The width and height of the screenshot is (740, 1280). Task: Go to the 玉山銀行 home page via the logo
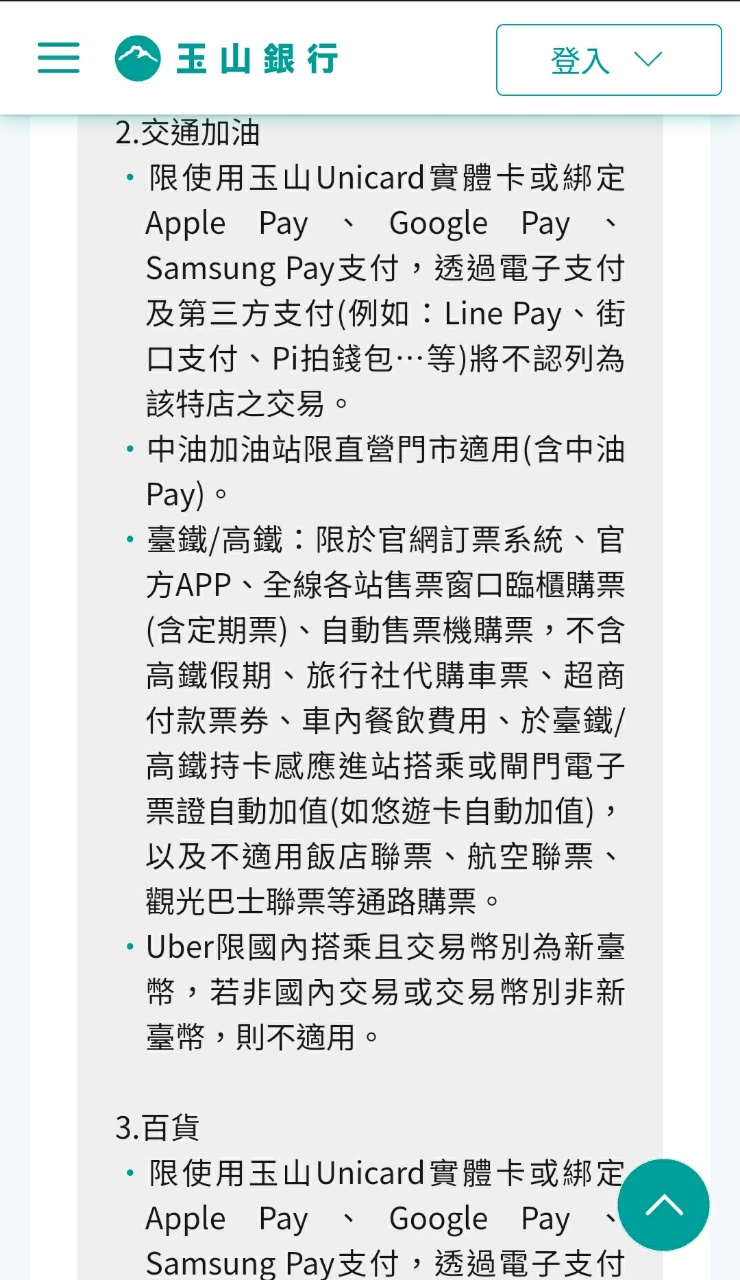click(226, 58)
